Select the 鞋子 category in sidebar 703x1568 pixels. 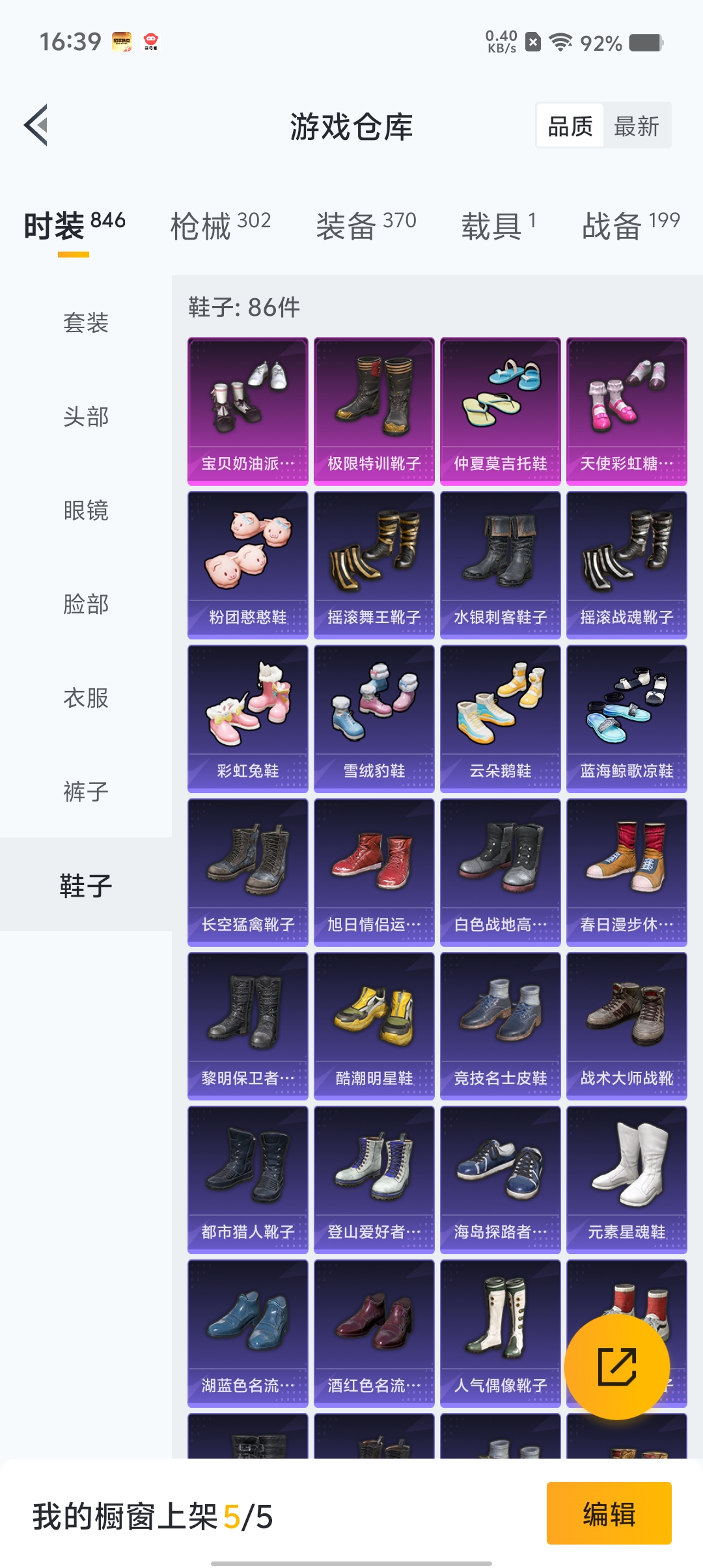coord(85,886)
